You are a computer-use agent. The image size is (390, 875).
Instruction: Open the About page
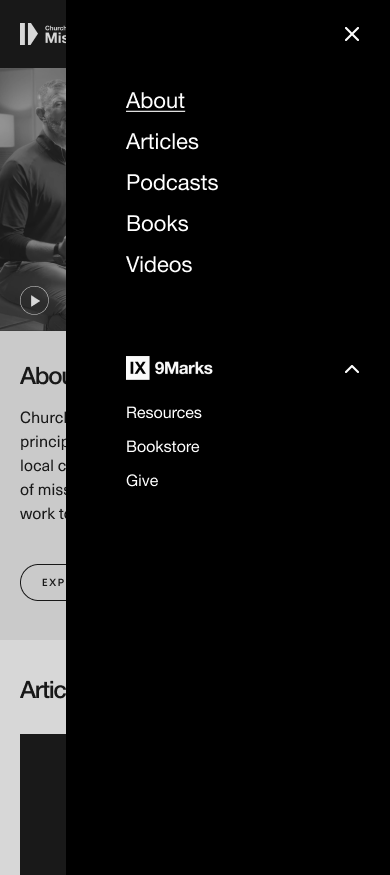[x=155, y=100]
